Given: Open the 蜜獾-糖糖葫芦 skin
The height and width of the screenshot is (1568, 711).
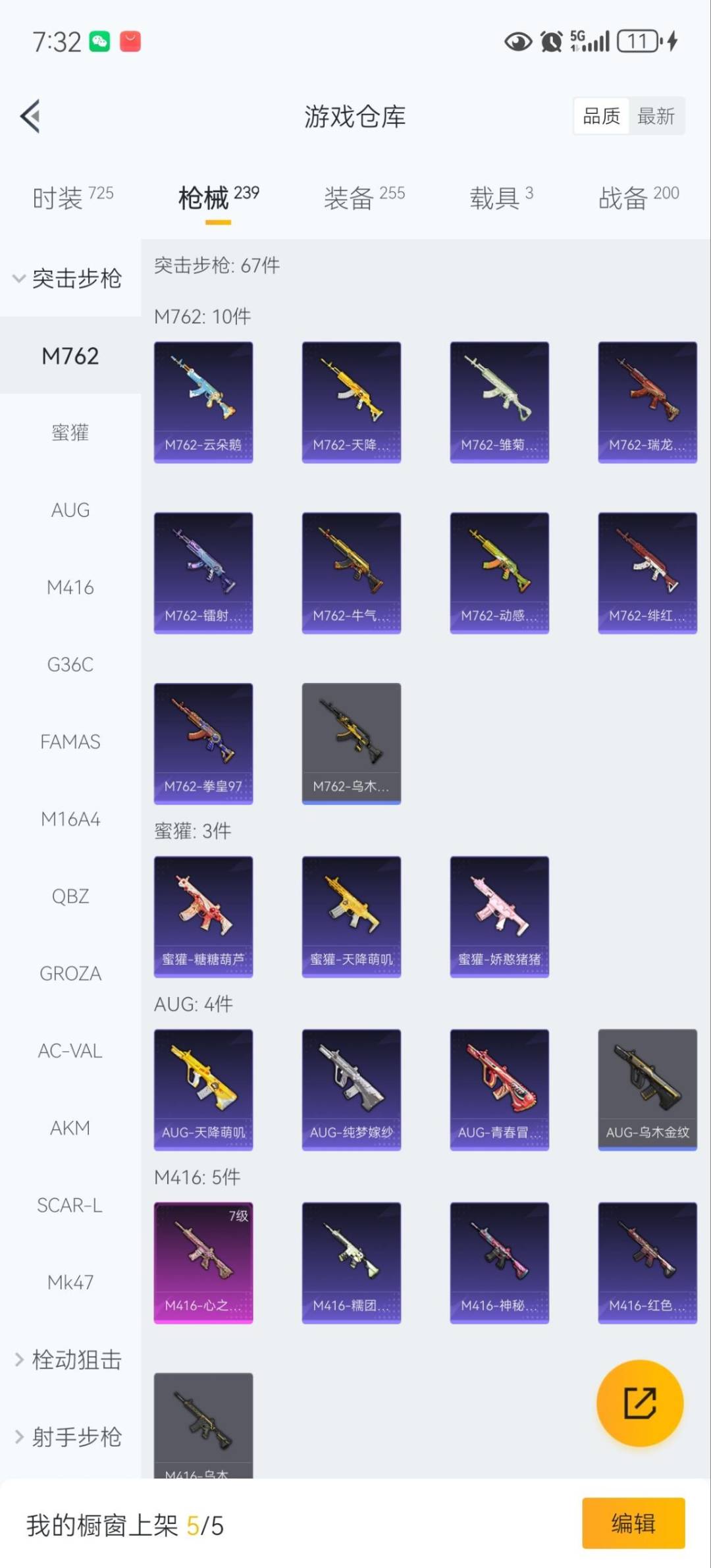Looking at the screenshot, I should (x=203, y=916).
